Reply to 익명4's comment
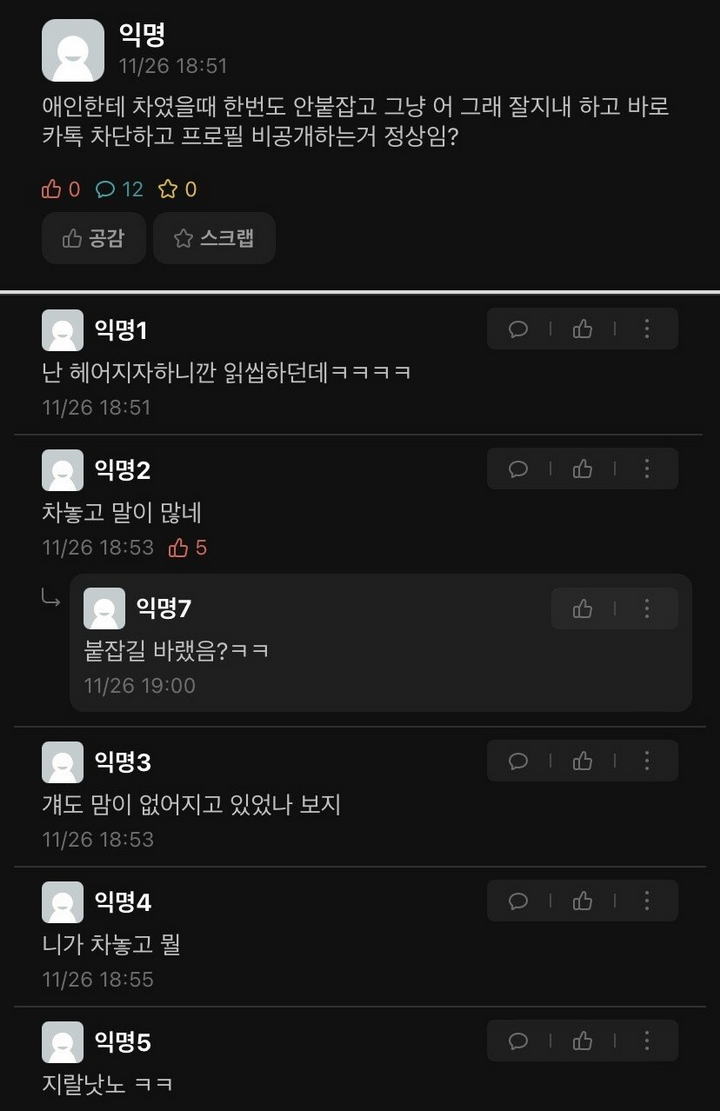The image size is (720, 1111). click(518, 902)
